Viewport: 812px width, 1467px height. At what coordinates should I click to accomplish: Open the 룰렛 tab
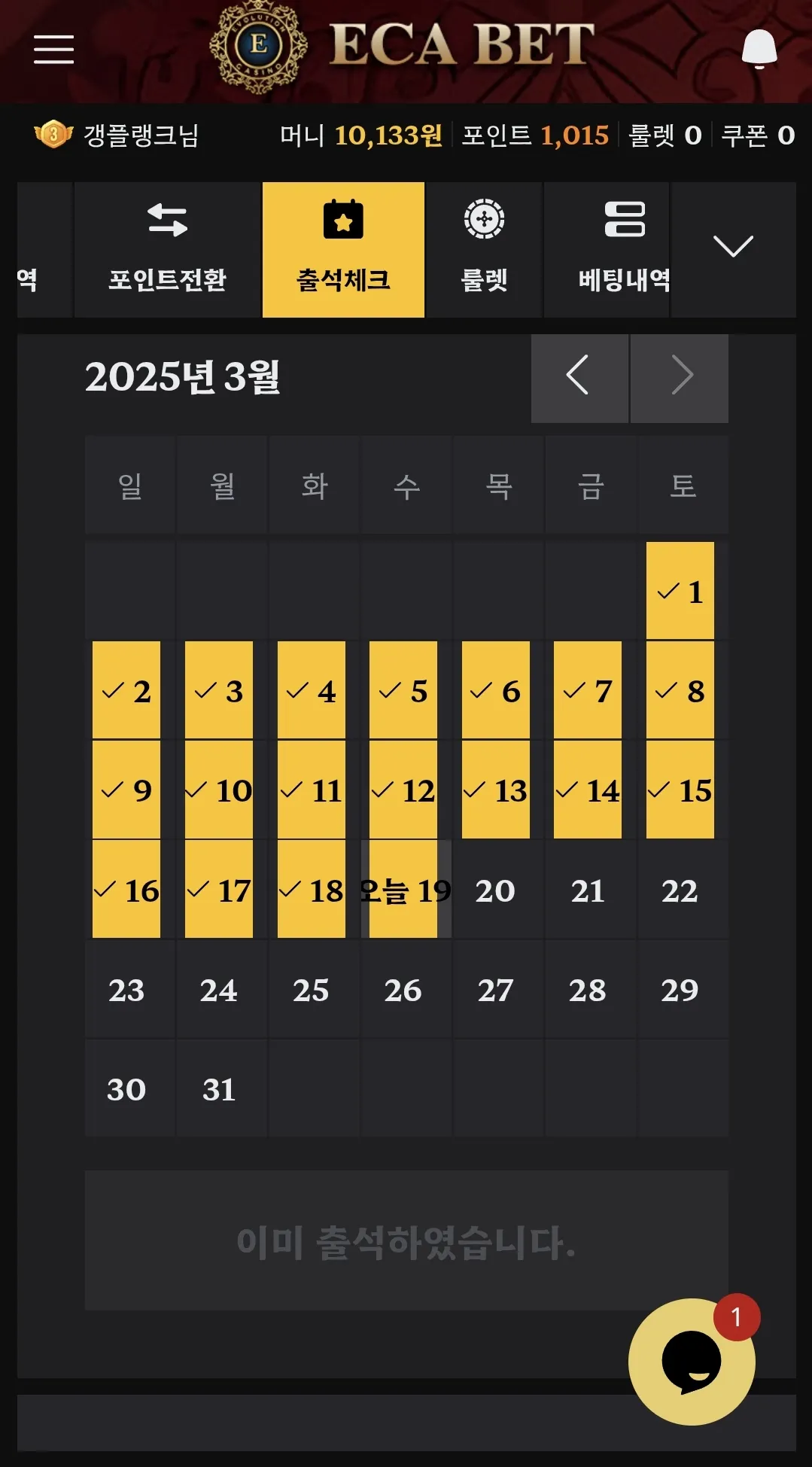click(x=484, y=250)
